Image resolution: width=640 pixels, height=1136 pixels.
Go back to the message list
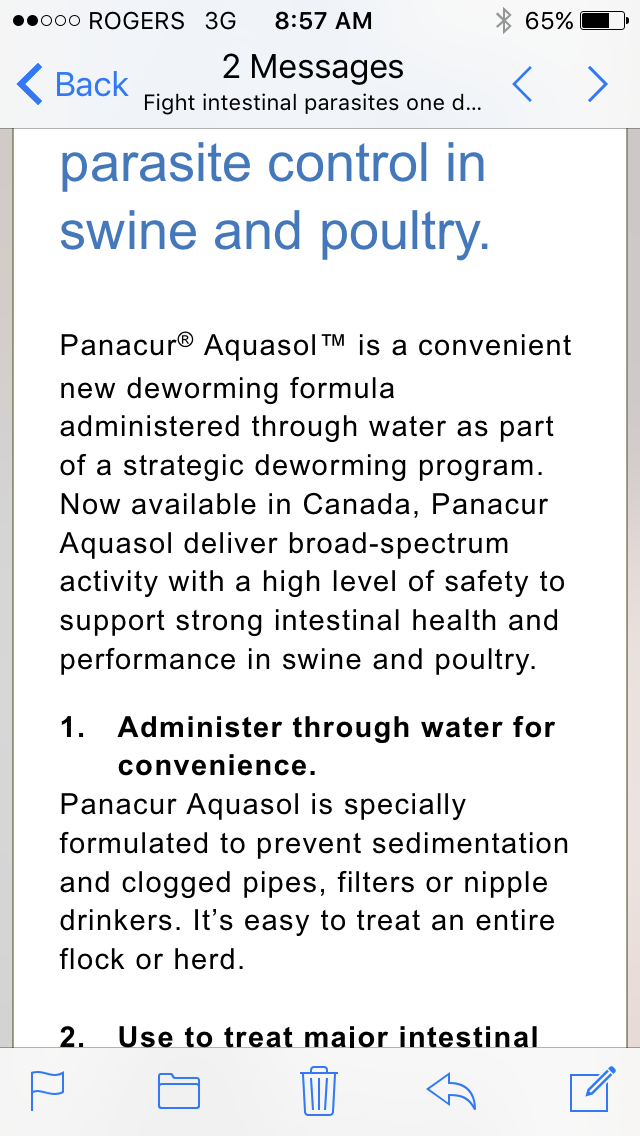[74, 85]
